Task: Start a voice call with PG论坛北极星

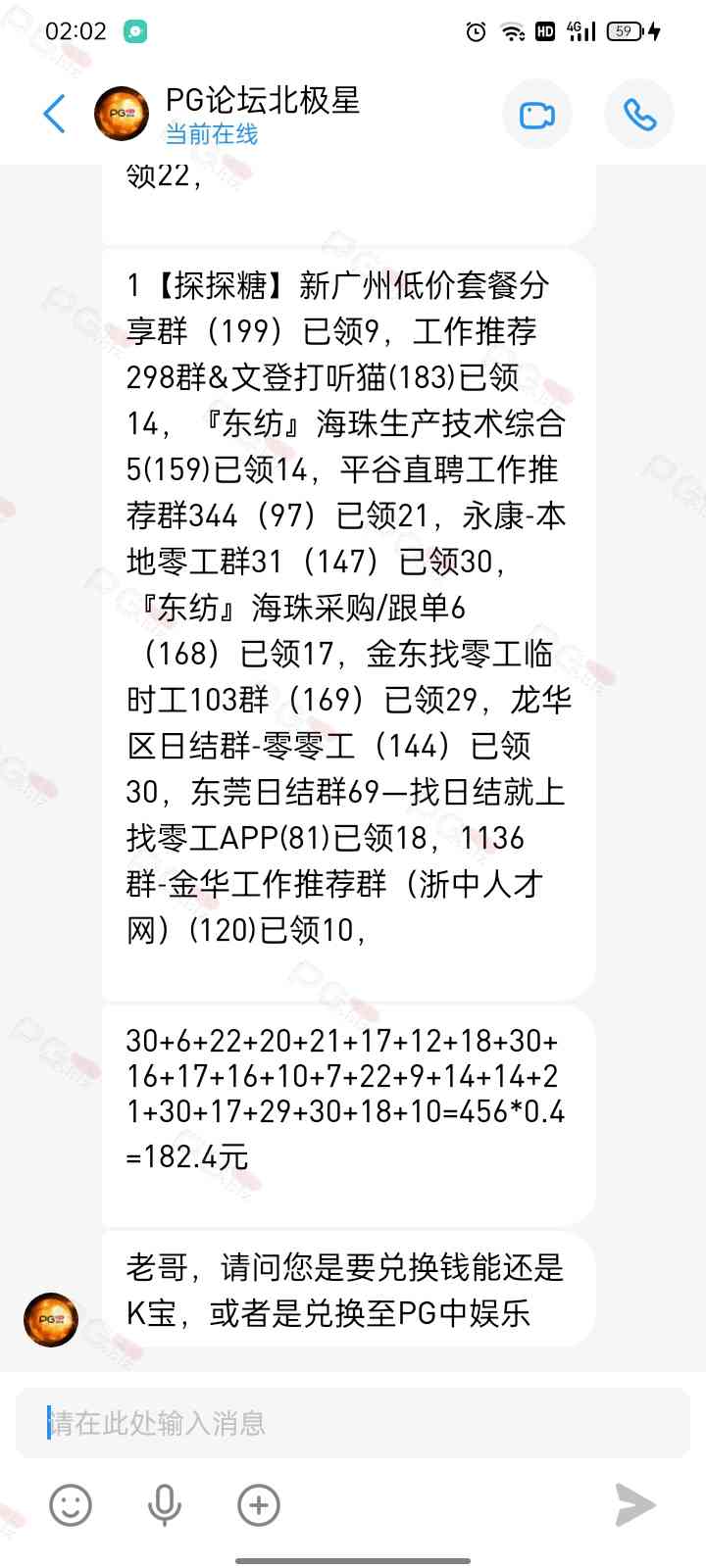Action: click(x=639, y=115)
